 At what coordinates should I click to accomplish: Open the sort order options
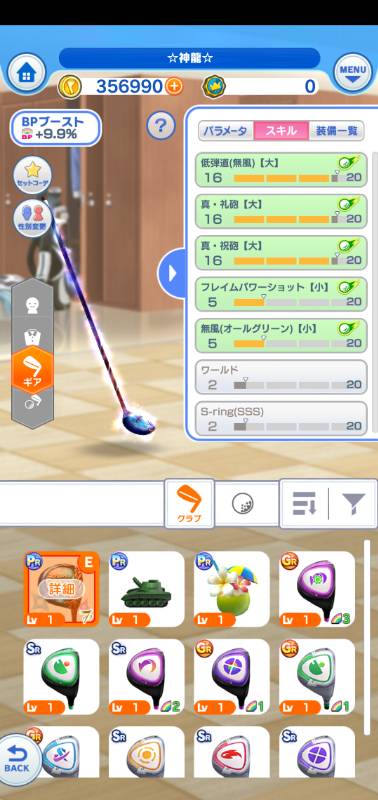(304, 504)
